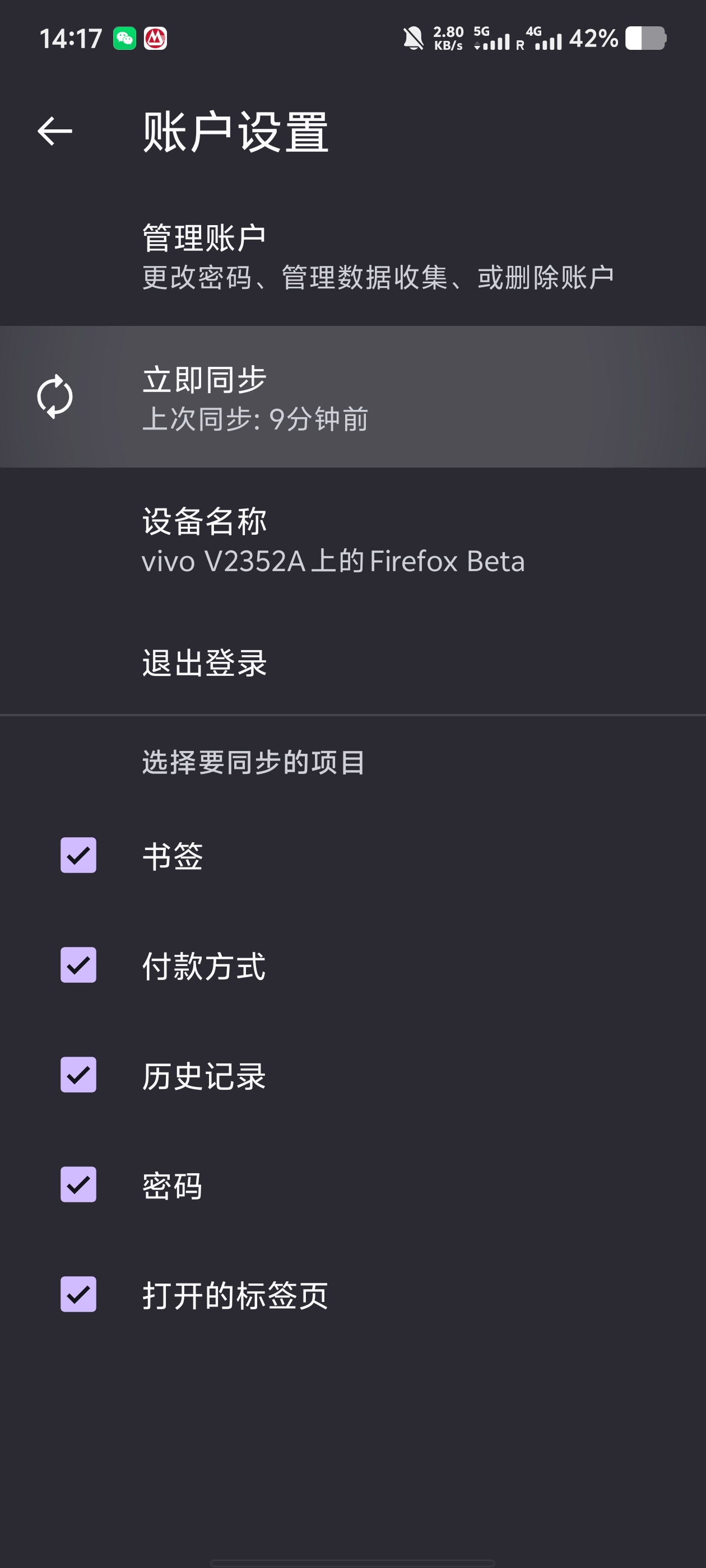Go back from account settings

55,131
